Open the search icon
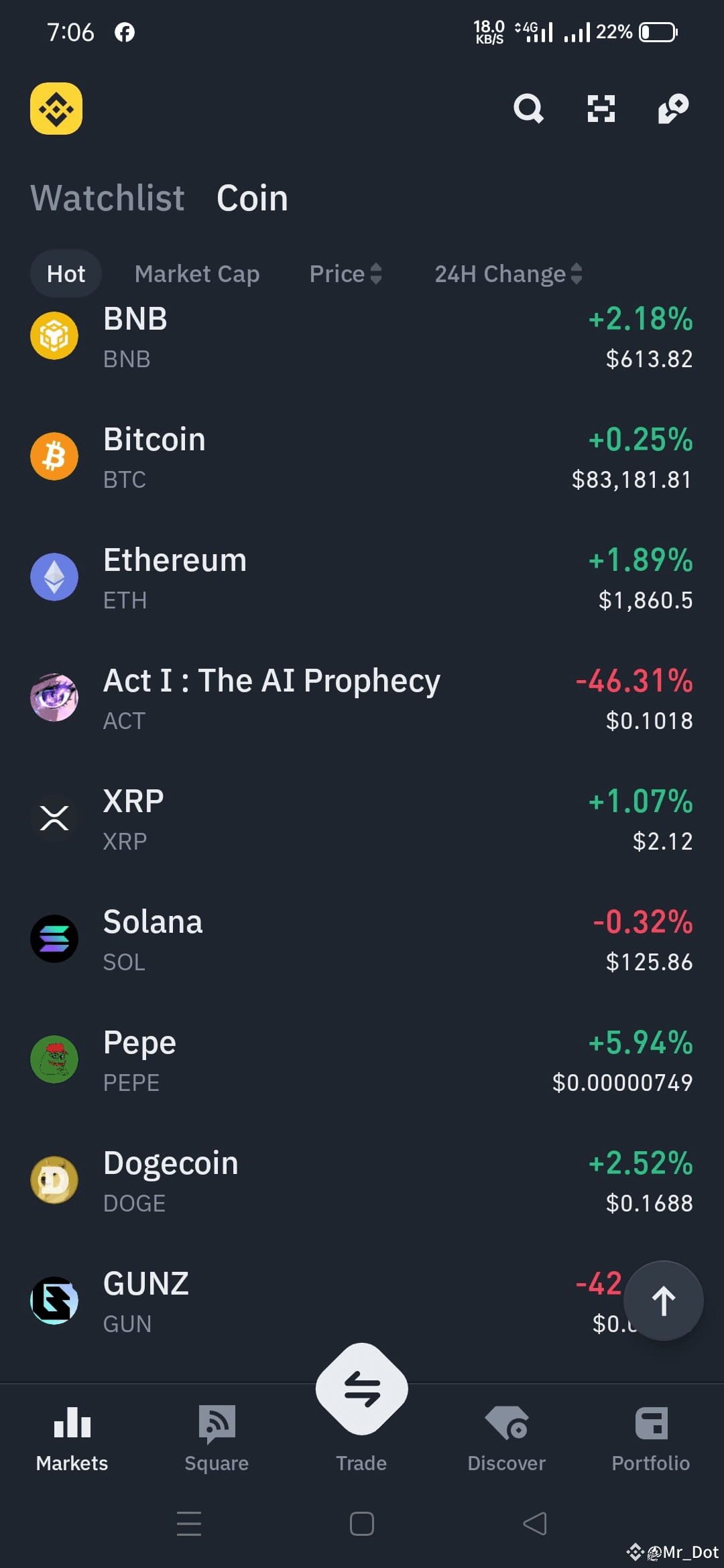The height and width of the screenshot is (1568, 724). tap(529, 109)
